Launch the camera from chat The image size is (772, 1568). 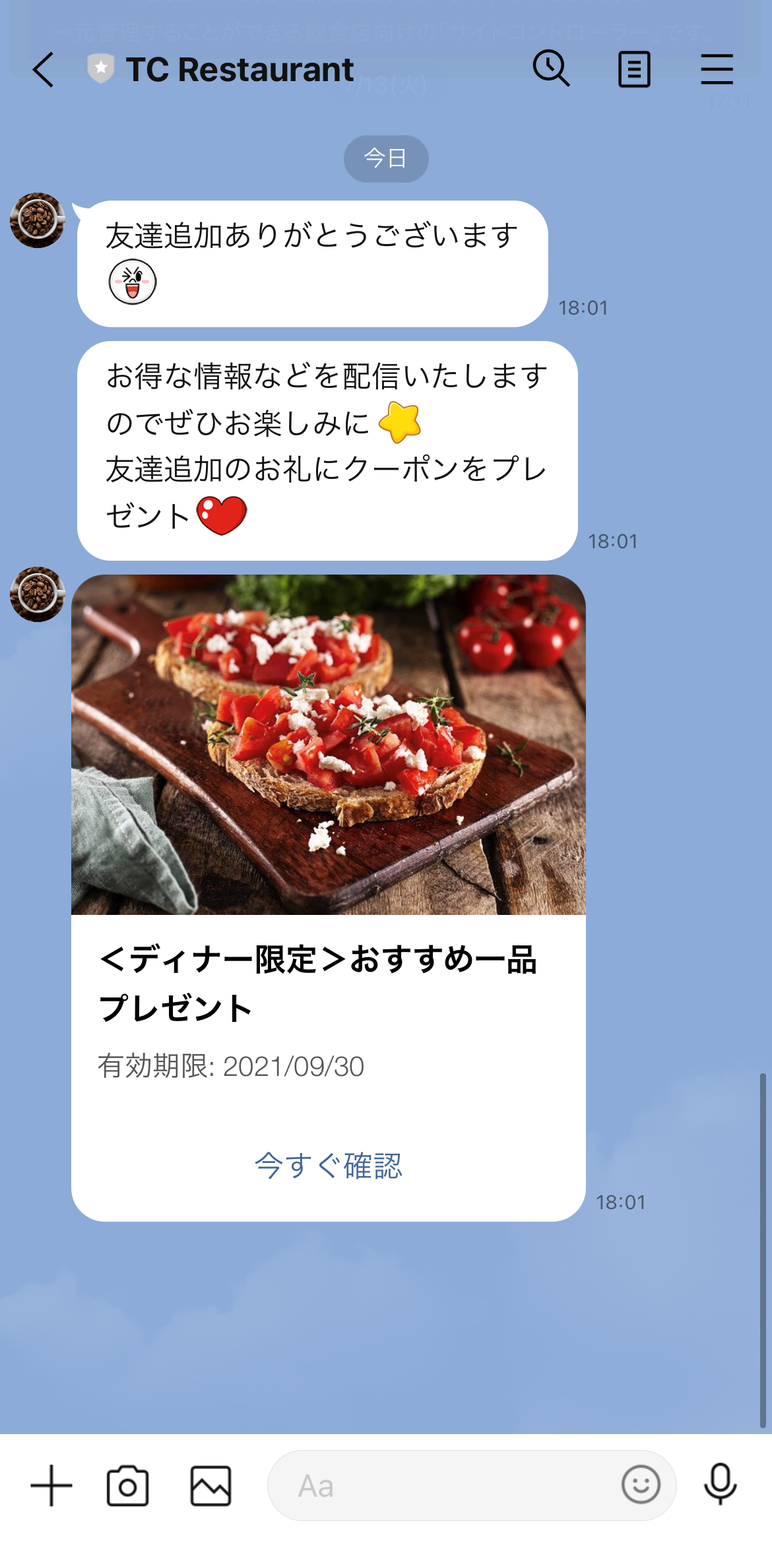click(x=127, y=1486)
